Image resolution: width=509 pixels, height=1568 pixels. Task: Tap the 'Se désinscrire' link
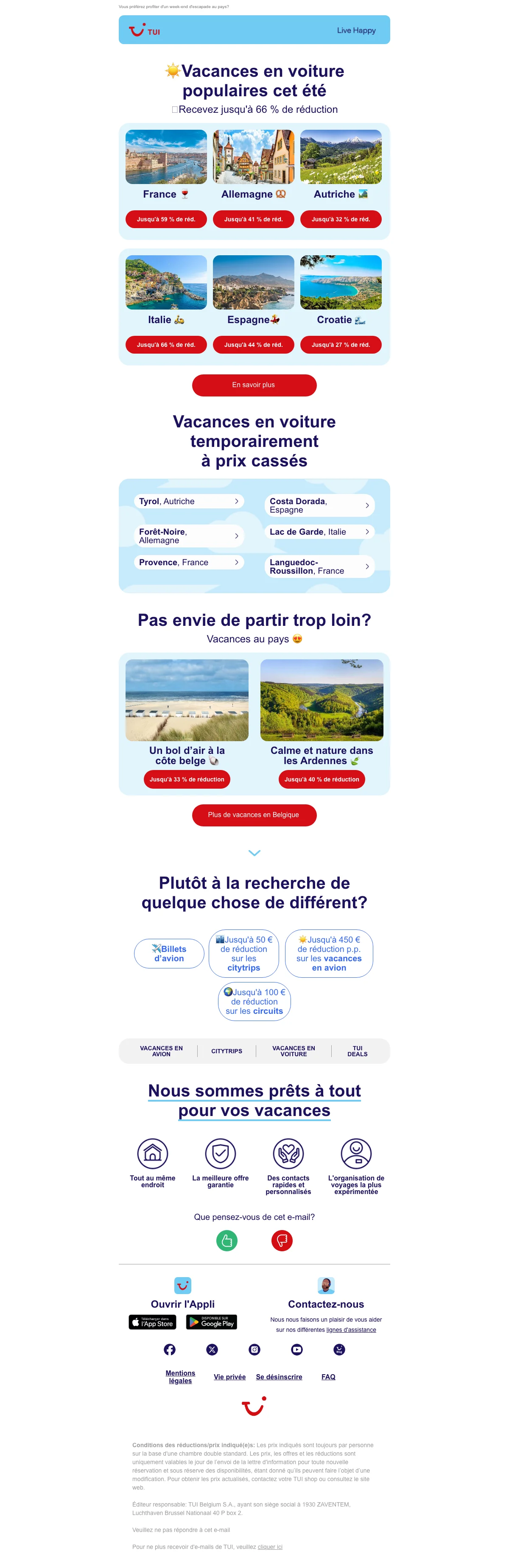coord(279,1377)
